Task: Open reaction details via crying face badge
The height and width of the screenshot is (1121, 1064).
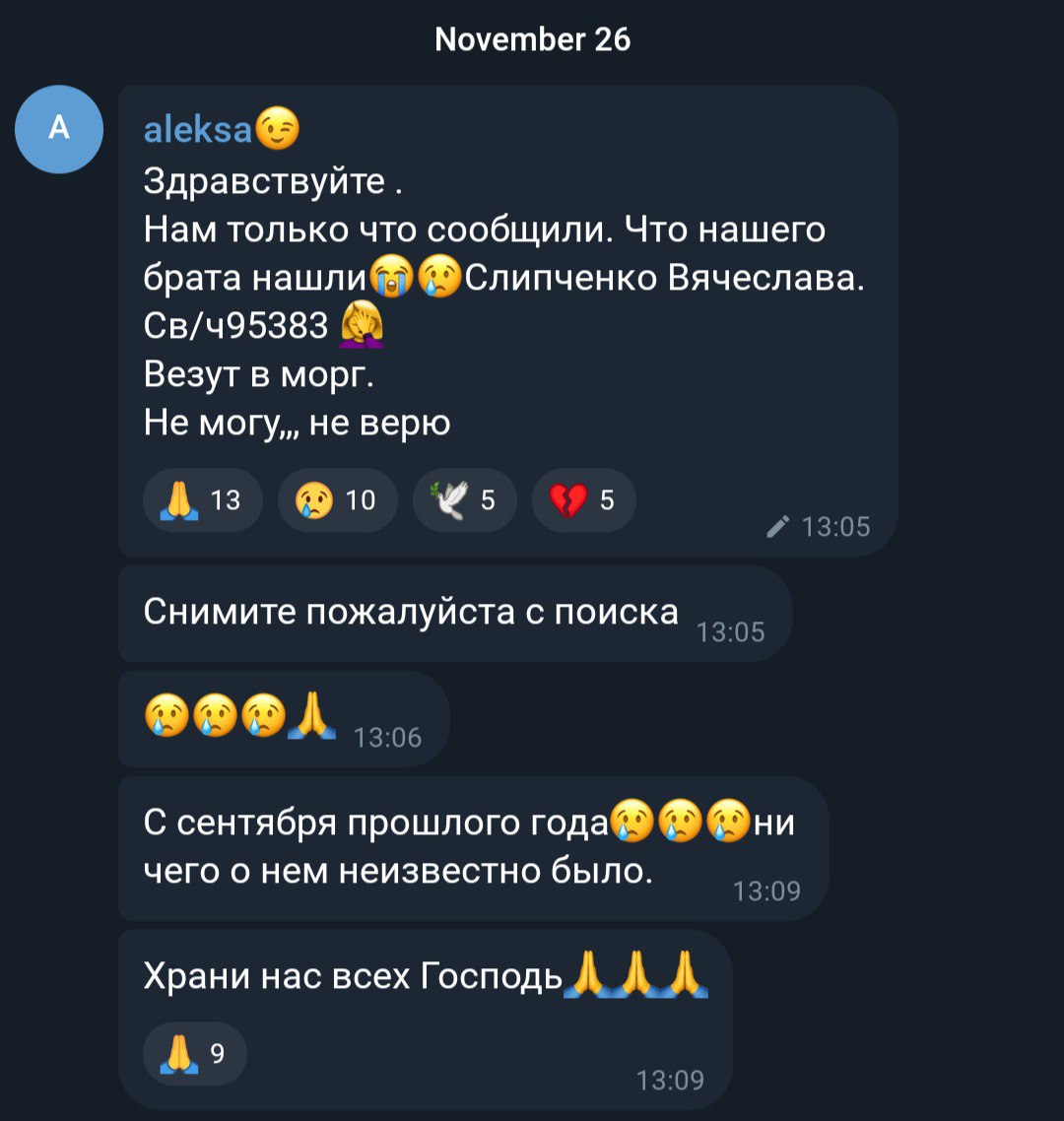Action: click(x=337, y=500)
